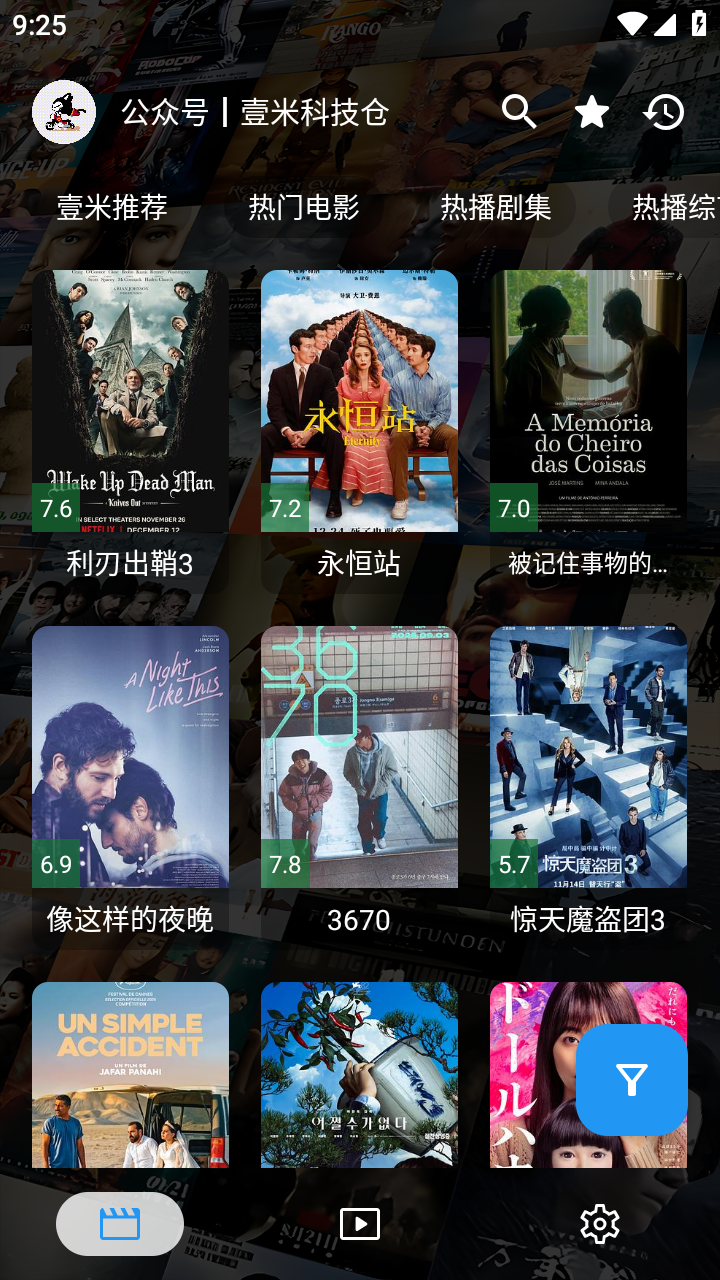Switch to 热播剧集 tab

click(x=496, y=208)
